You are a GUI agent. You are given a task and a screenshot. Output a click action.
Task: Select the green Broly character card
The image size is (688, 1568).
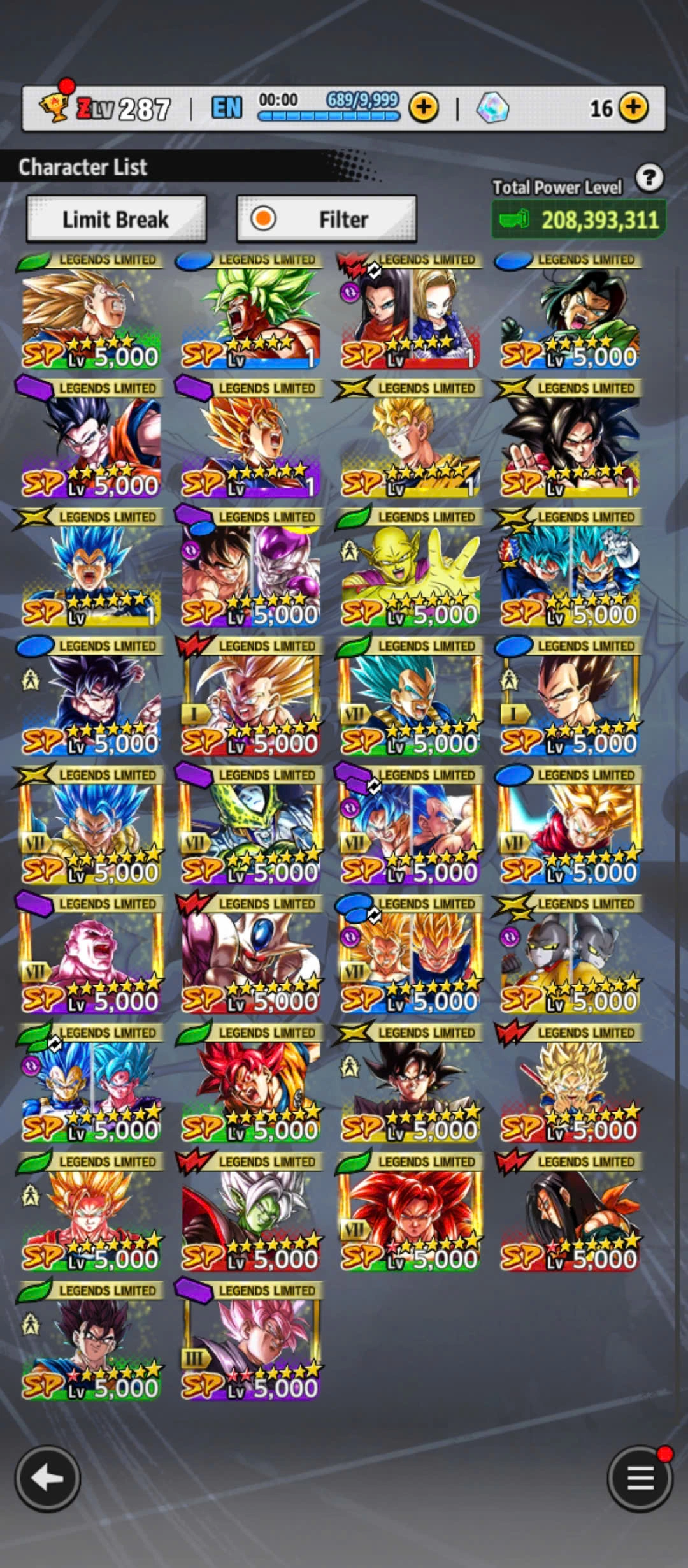click(x=250, y=312)
